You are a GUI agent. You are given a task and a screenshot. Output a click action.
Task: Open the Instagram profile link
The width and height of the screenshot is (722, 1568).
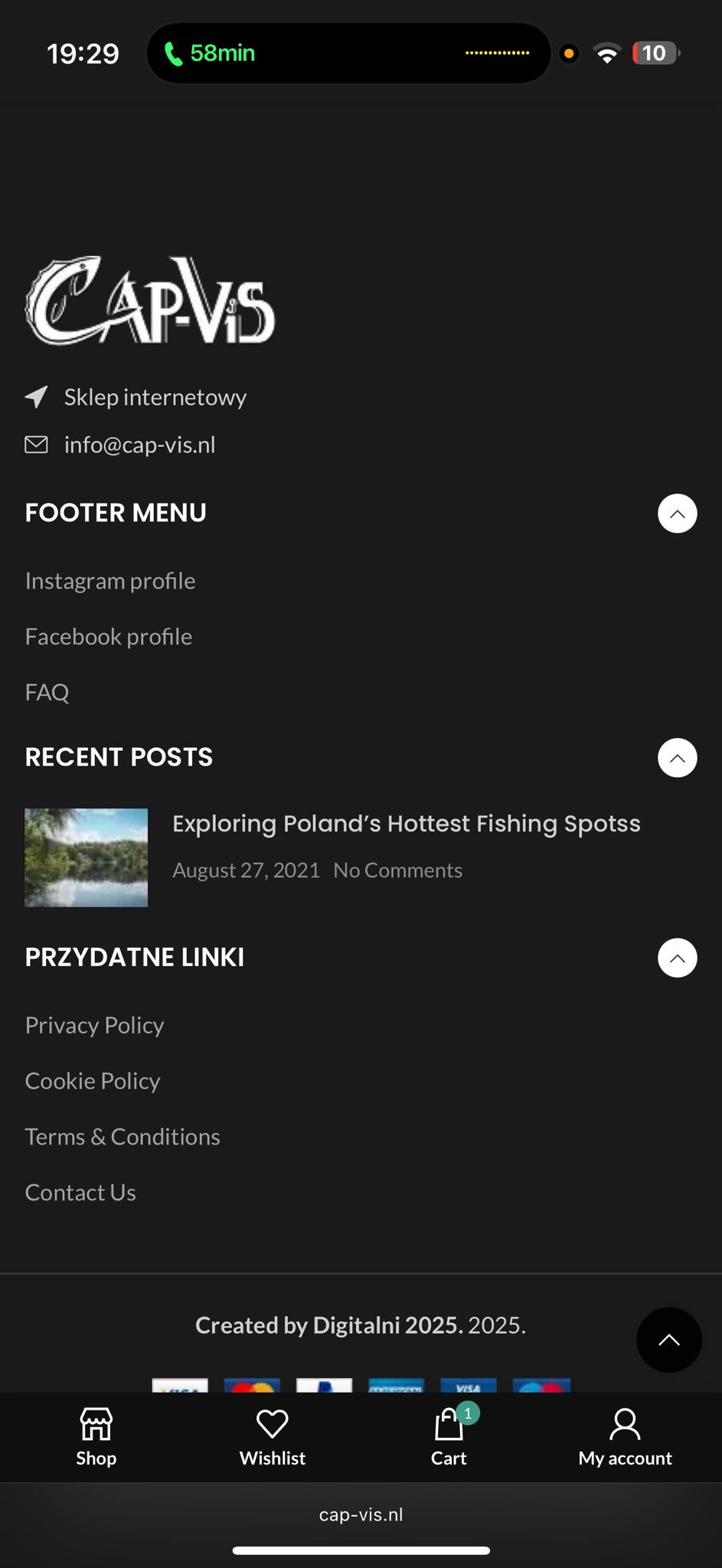(110, 581)
